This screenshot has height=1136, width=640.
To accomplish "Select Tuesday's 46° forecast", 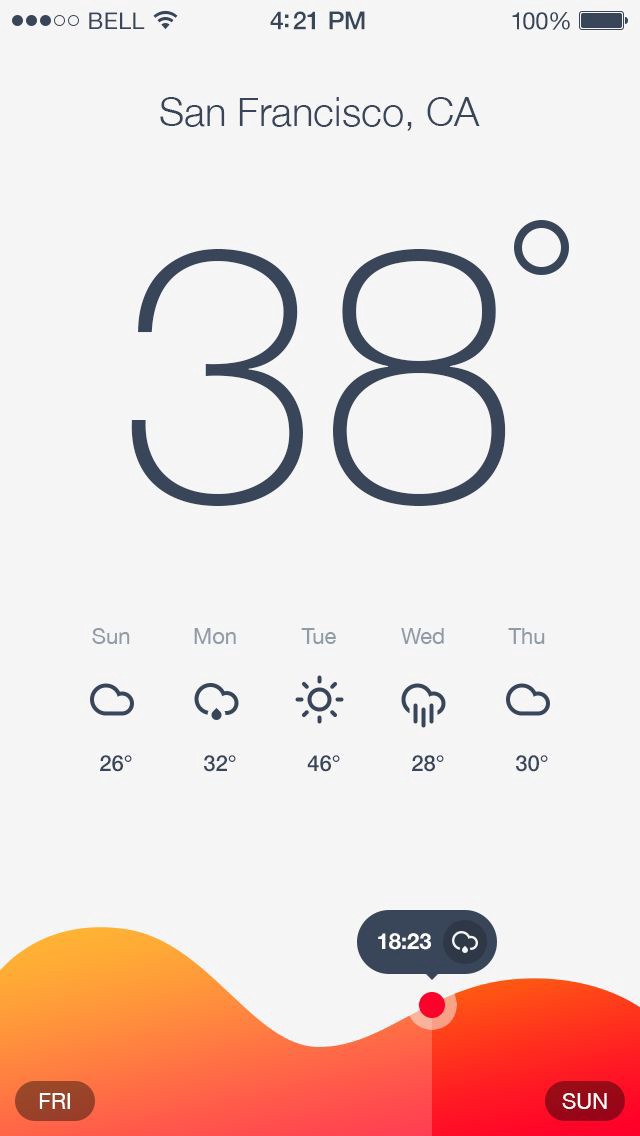I will 320,700.
